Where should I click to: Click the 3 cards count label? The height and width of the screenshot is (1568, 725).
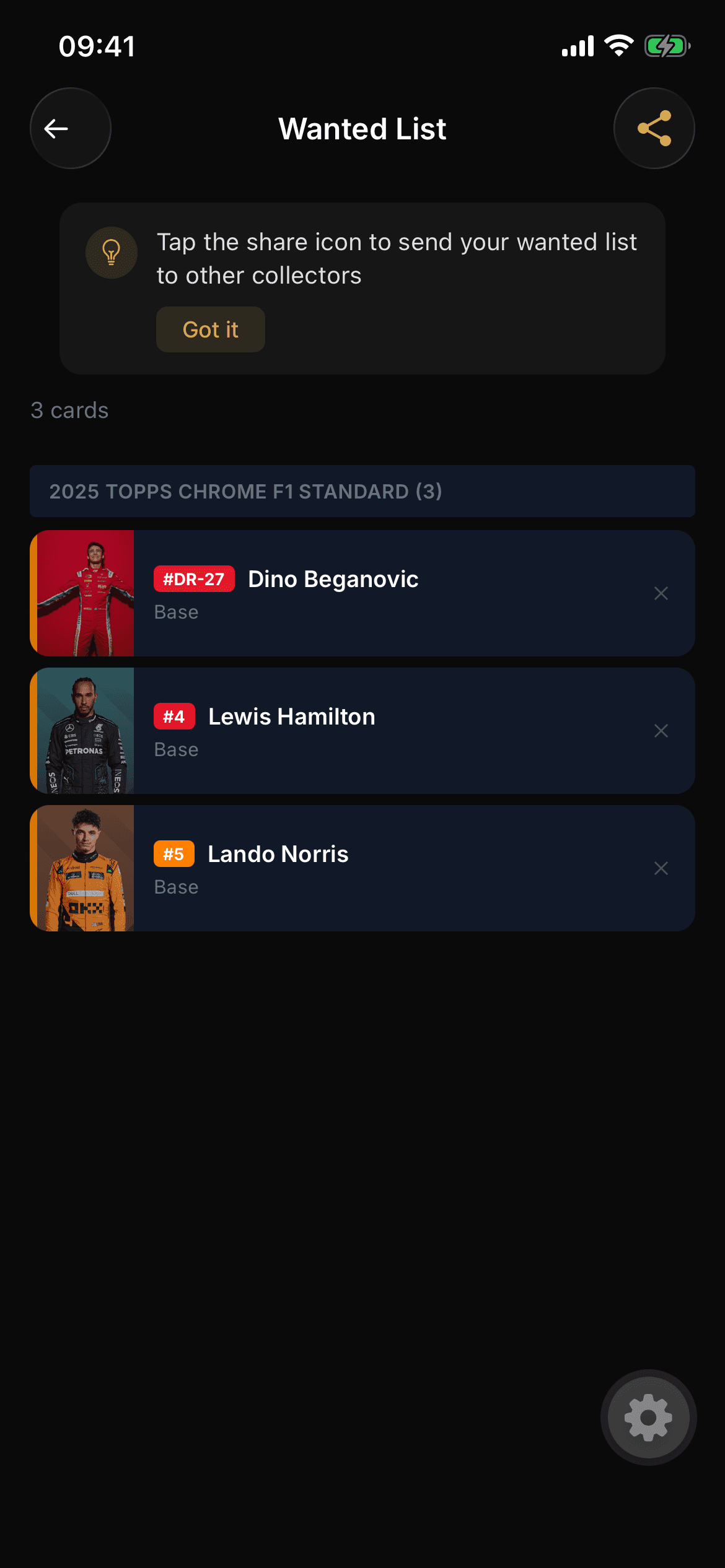(x=69, y=409)
